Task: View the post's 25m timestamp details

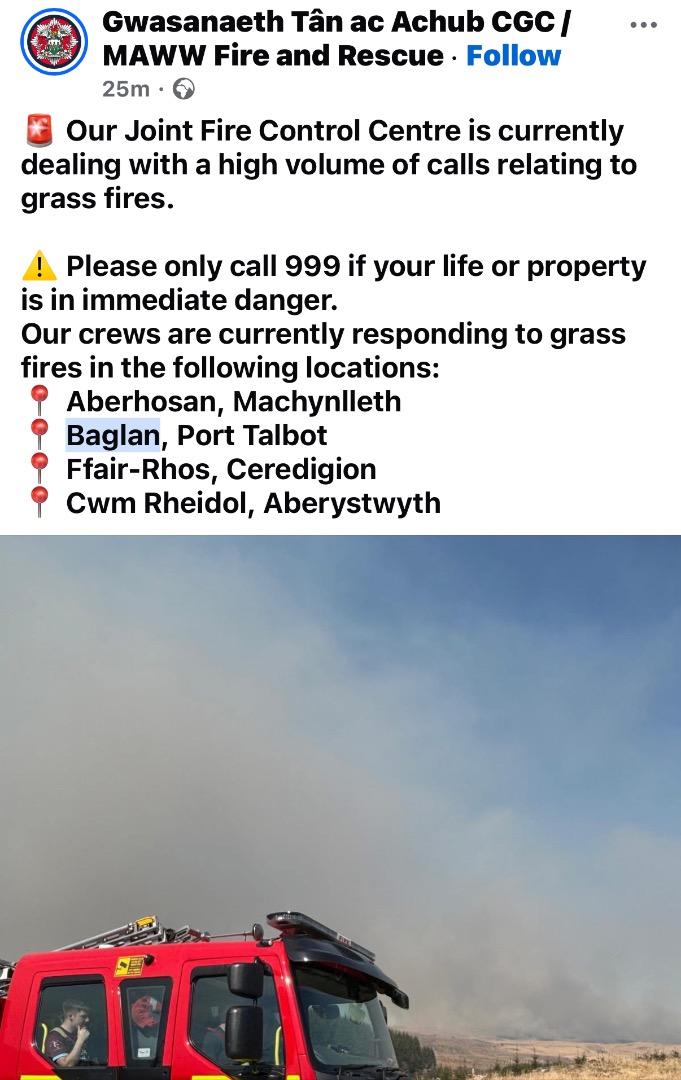Action: coord(125,89)
